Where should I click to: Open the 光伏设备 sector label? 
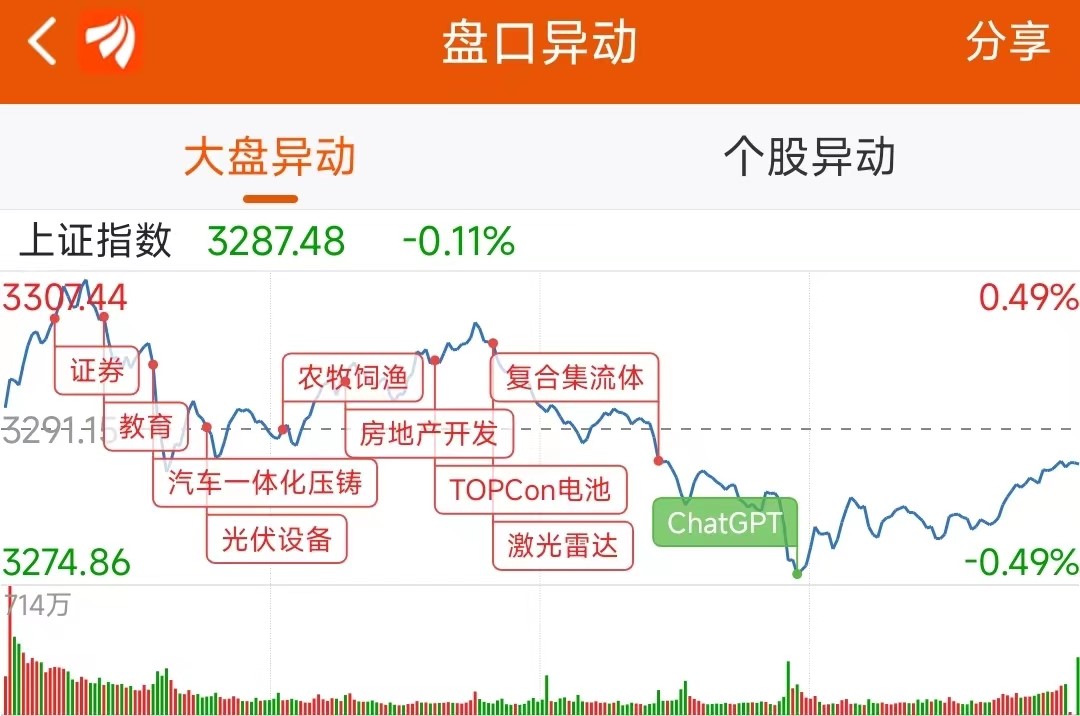[x=276, y=540]
